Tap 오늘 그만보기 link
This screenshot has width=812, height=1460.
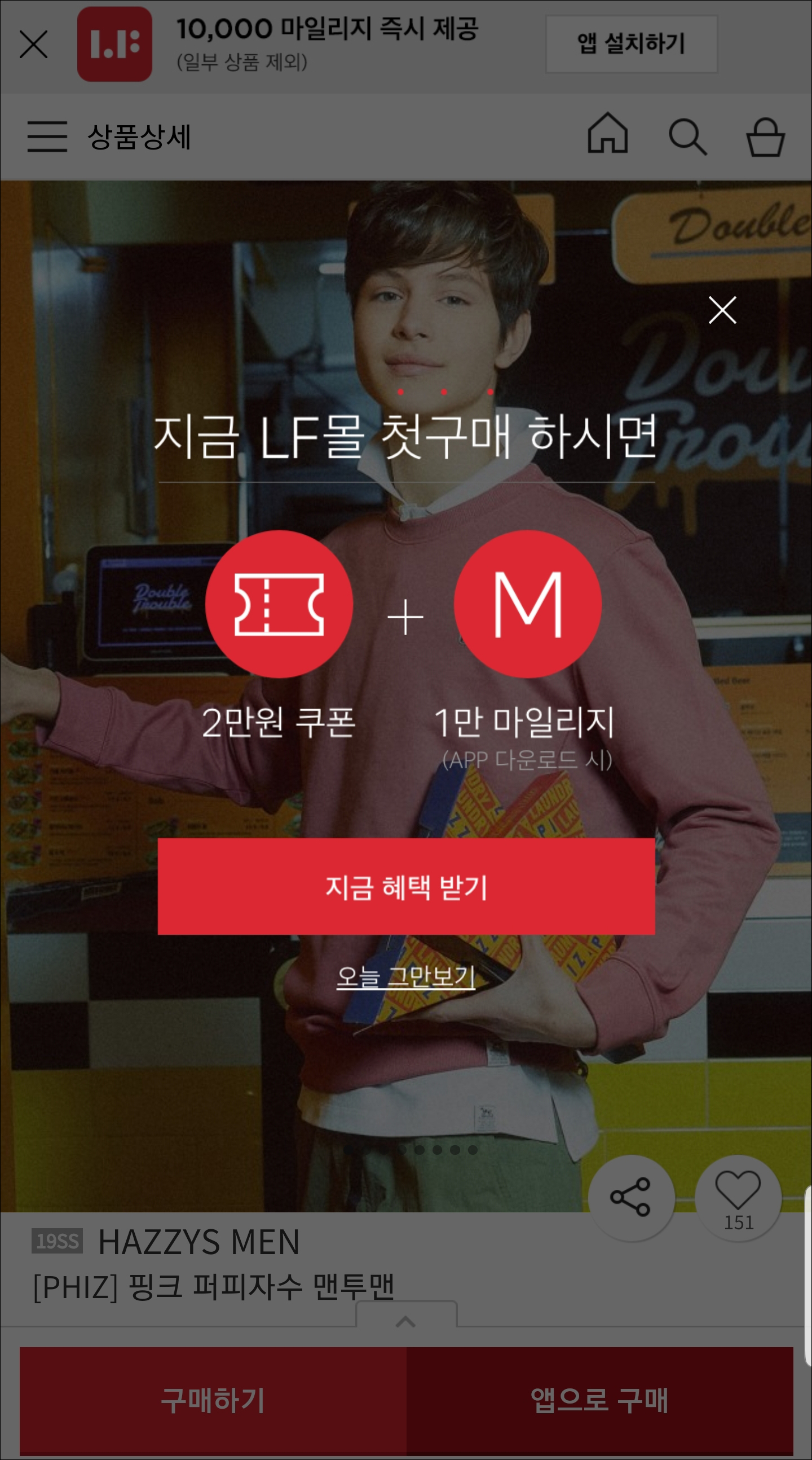(x=405, y=976)
